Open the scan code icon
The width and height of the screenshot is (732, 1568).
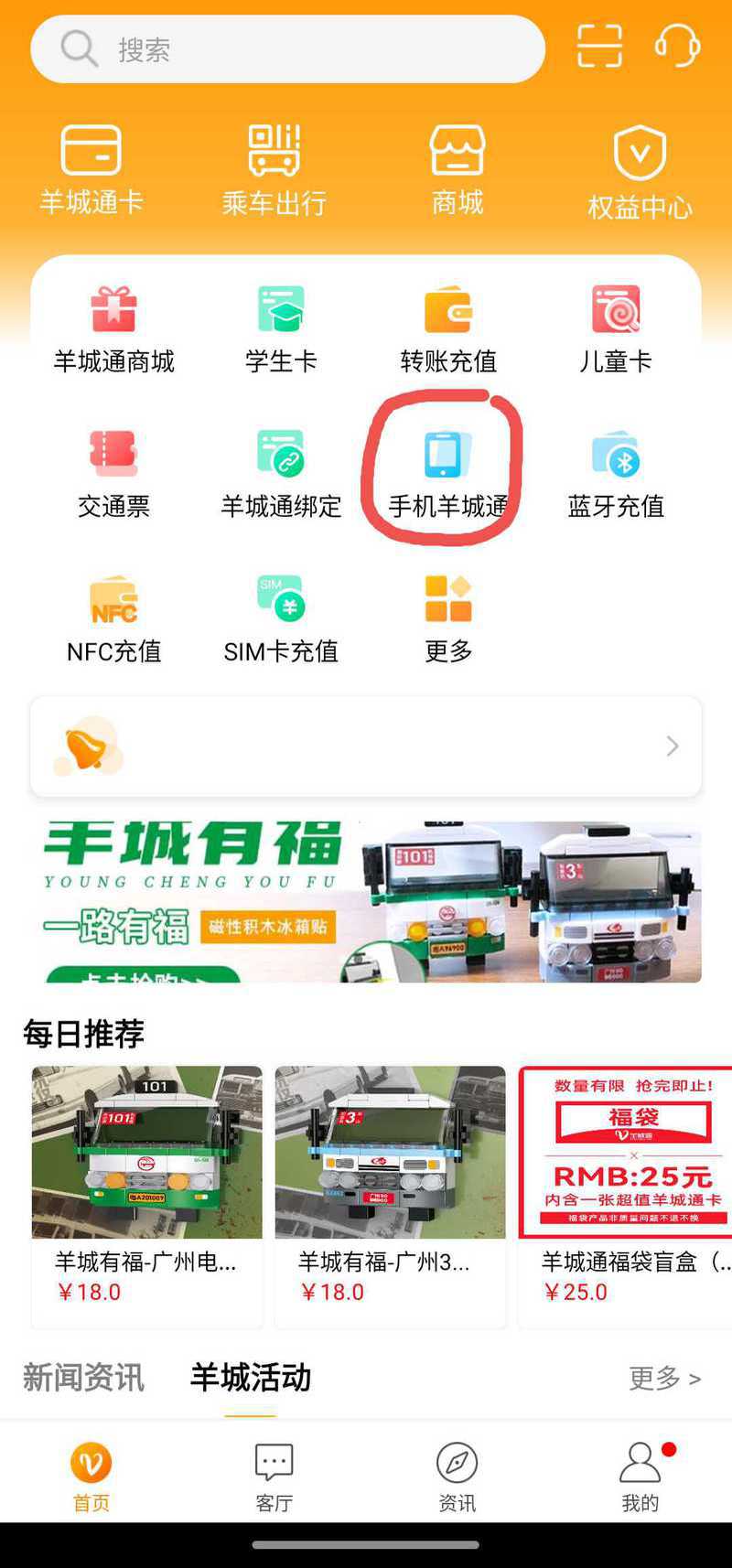599,46
